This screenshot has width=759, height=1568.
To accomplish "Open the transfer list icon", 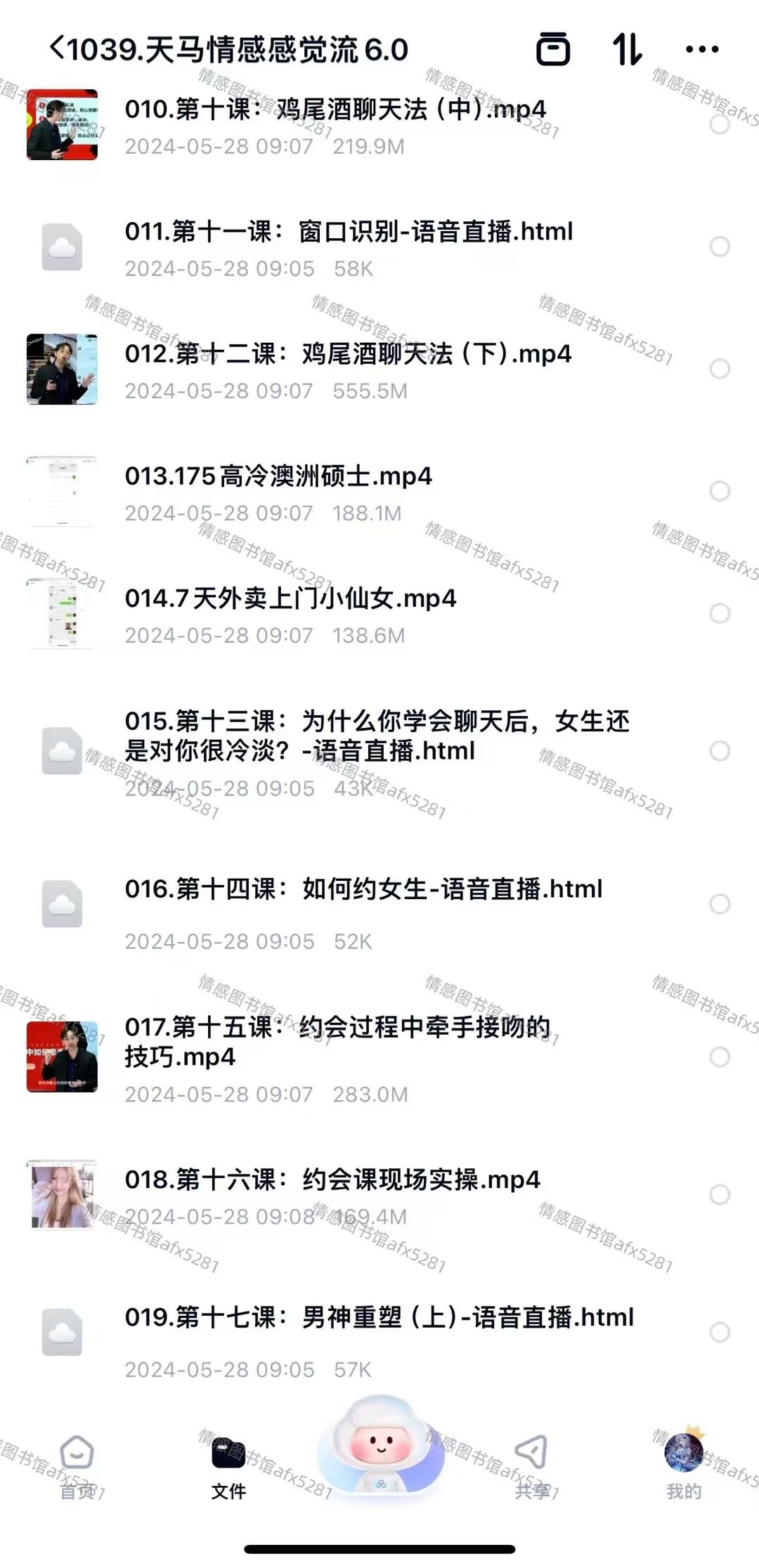I will (553, 49).
